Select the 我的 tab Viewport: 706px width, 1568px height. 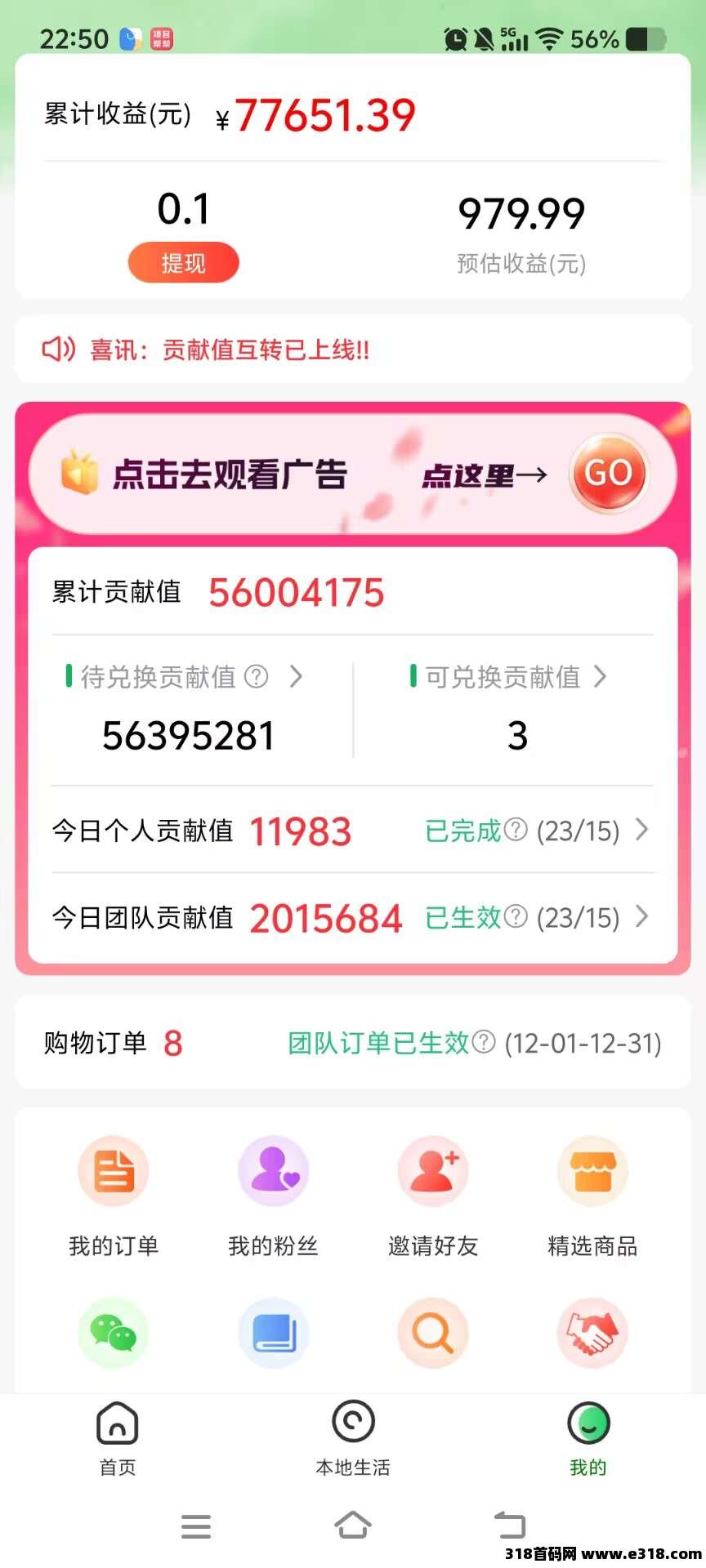click(588, 1439)
